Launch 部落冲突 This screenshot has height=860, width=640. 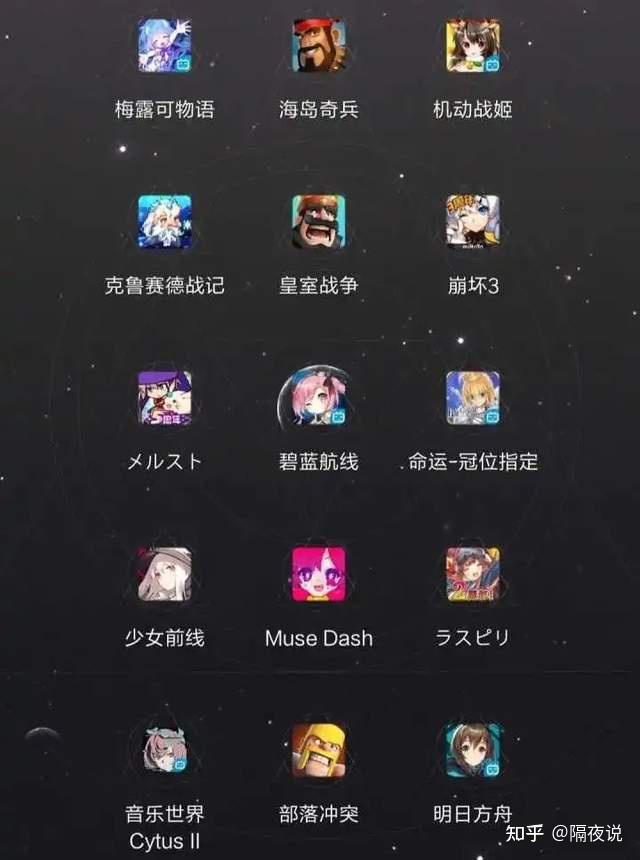(x=319, y=750)
